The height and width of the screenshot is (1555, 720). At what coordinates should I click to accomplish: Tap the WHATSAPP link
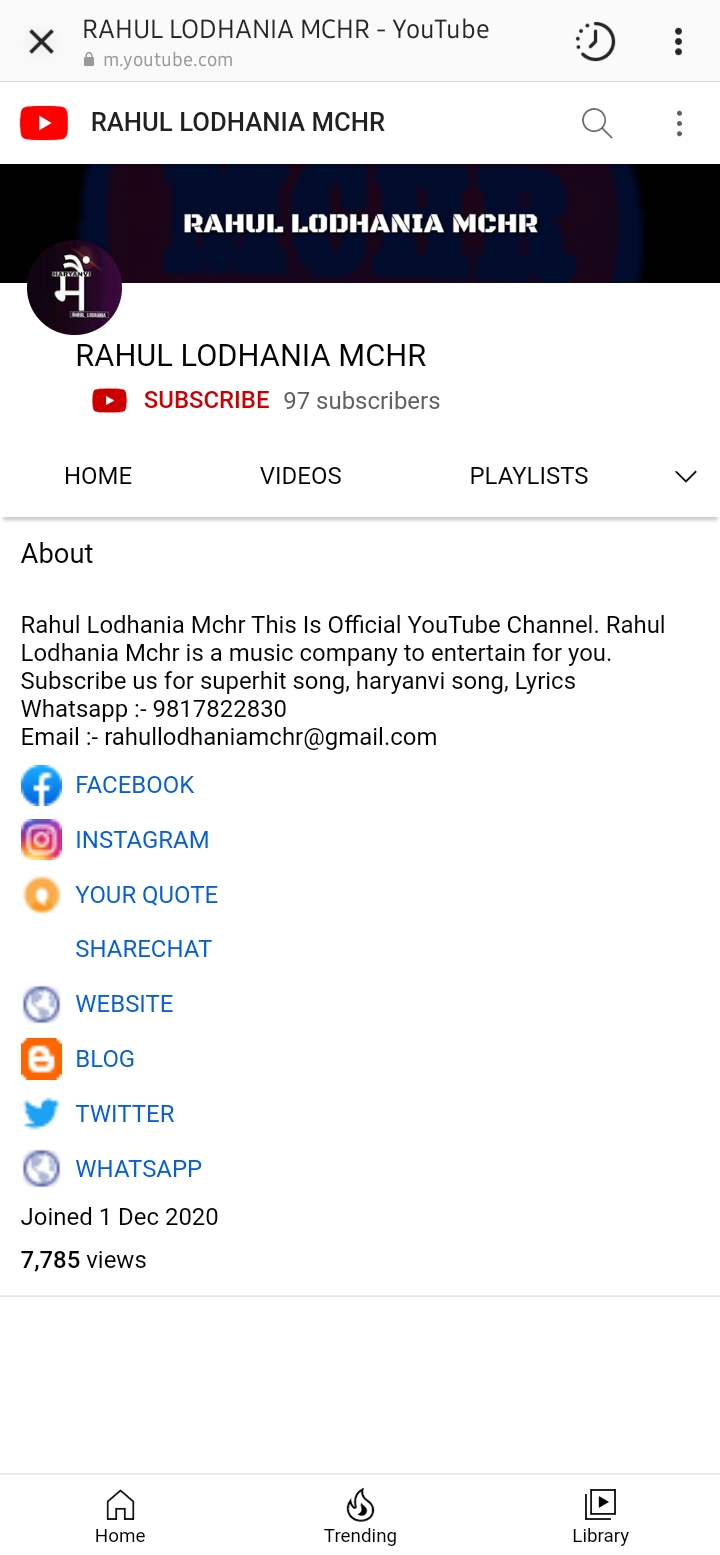click(x=138, y=1168)
